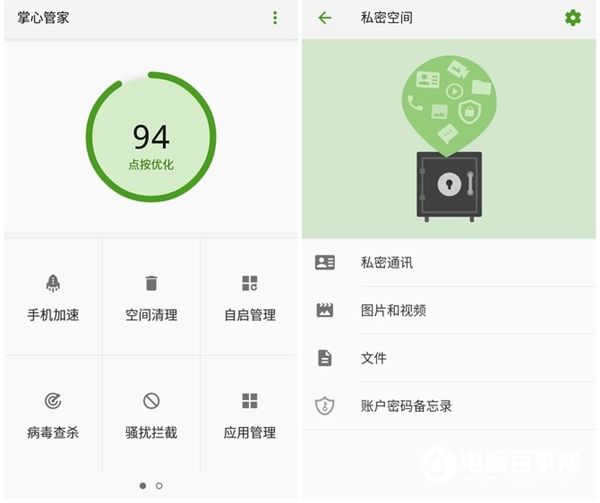Open 手机加速 phone boost
Image resolution: width=600 pixels, height=503 pixels.
(53, 298)
